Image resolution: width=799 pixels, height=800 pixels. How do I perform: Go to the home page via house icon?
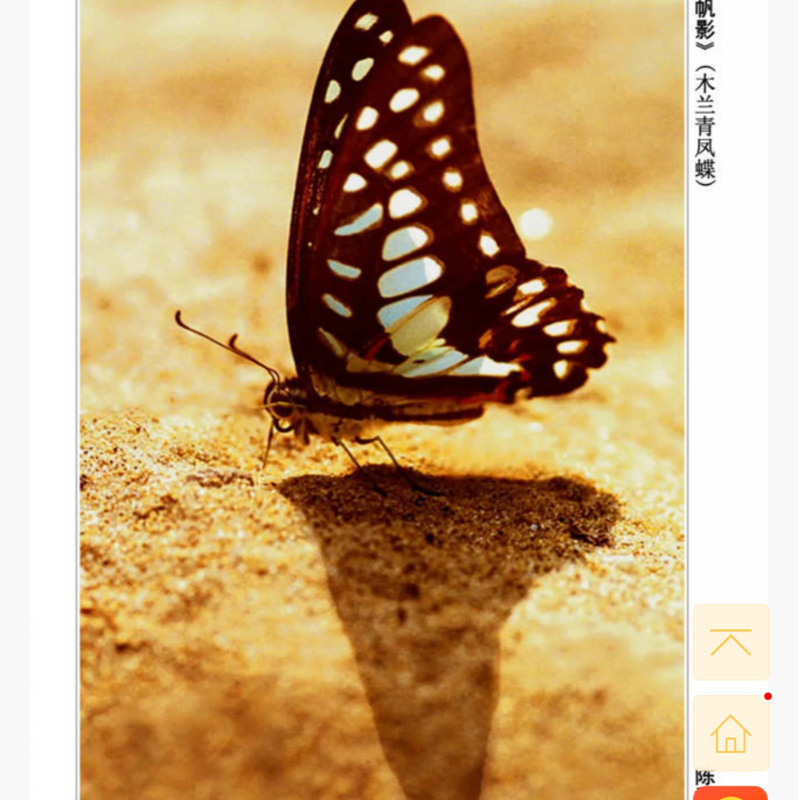point(730,733)
